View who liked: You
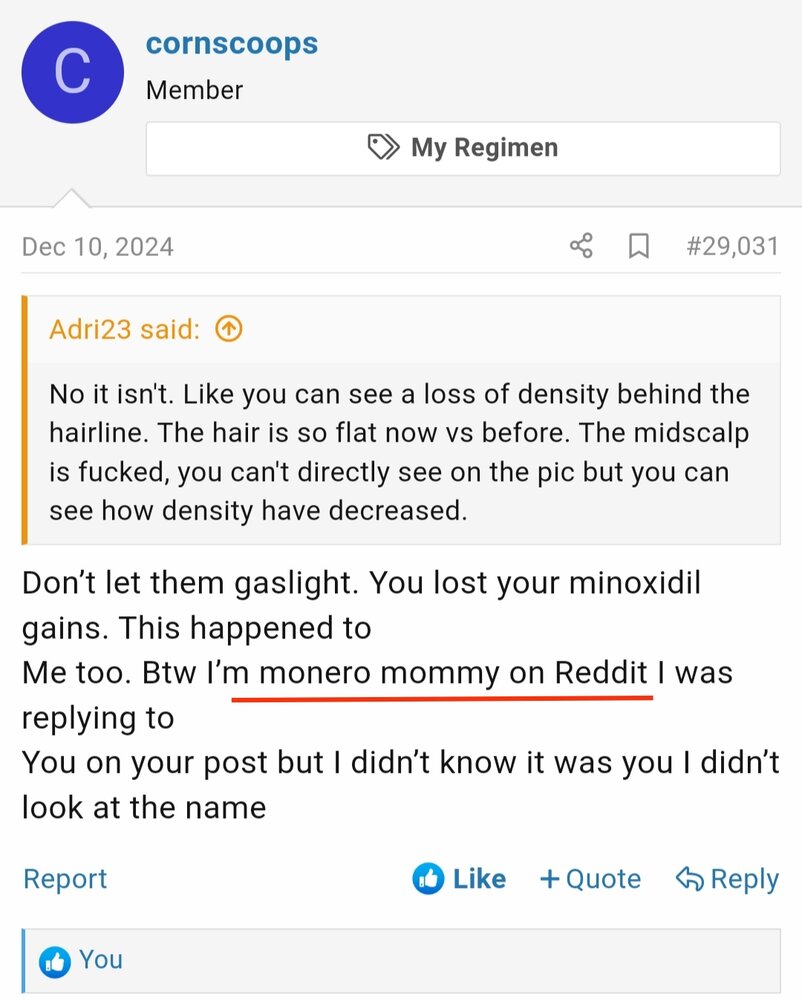 [x=100, y=960]
